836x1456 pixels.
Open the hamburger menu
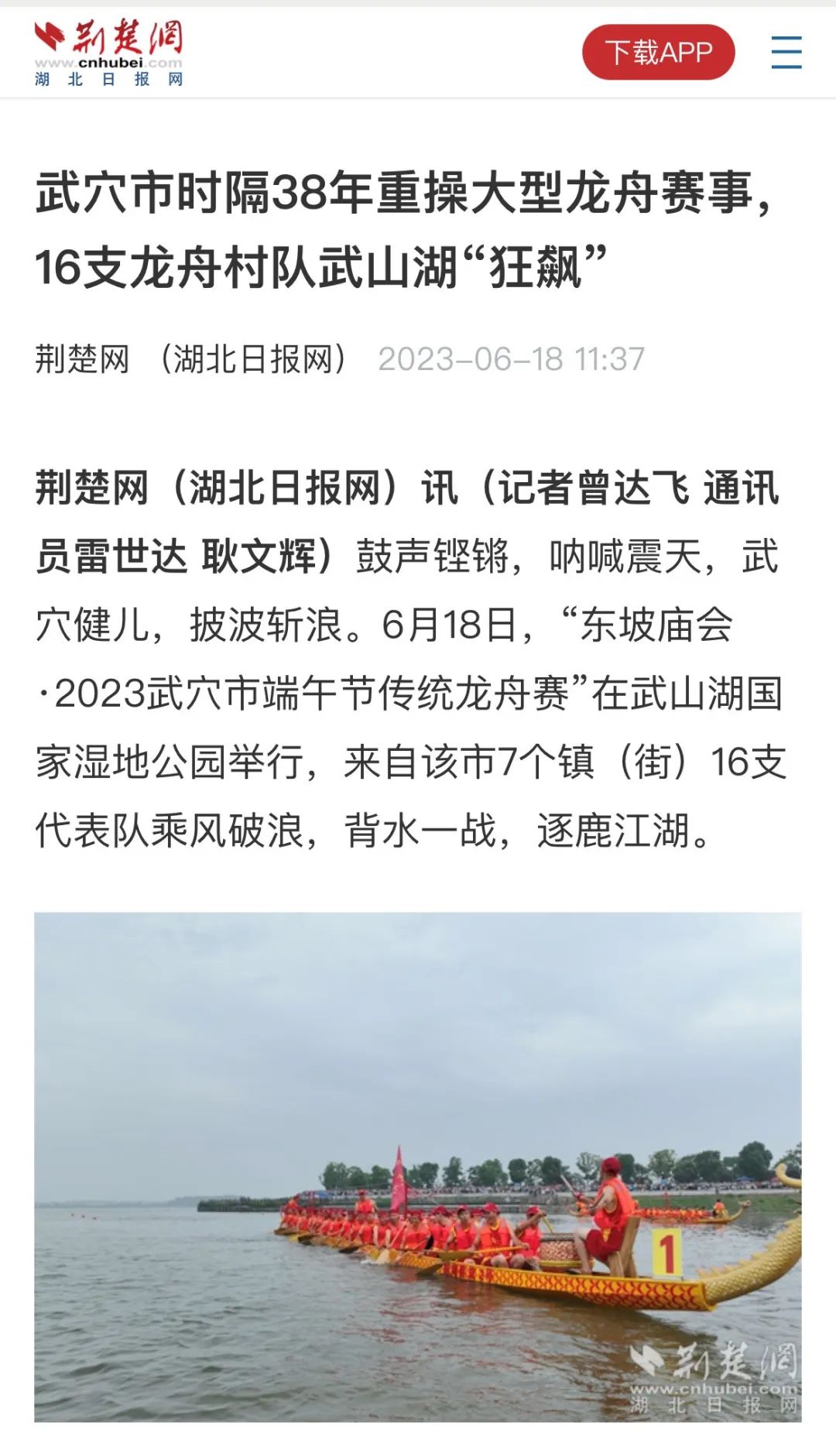pyautogui.click(x=786, y=53)
